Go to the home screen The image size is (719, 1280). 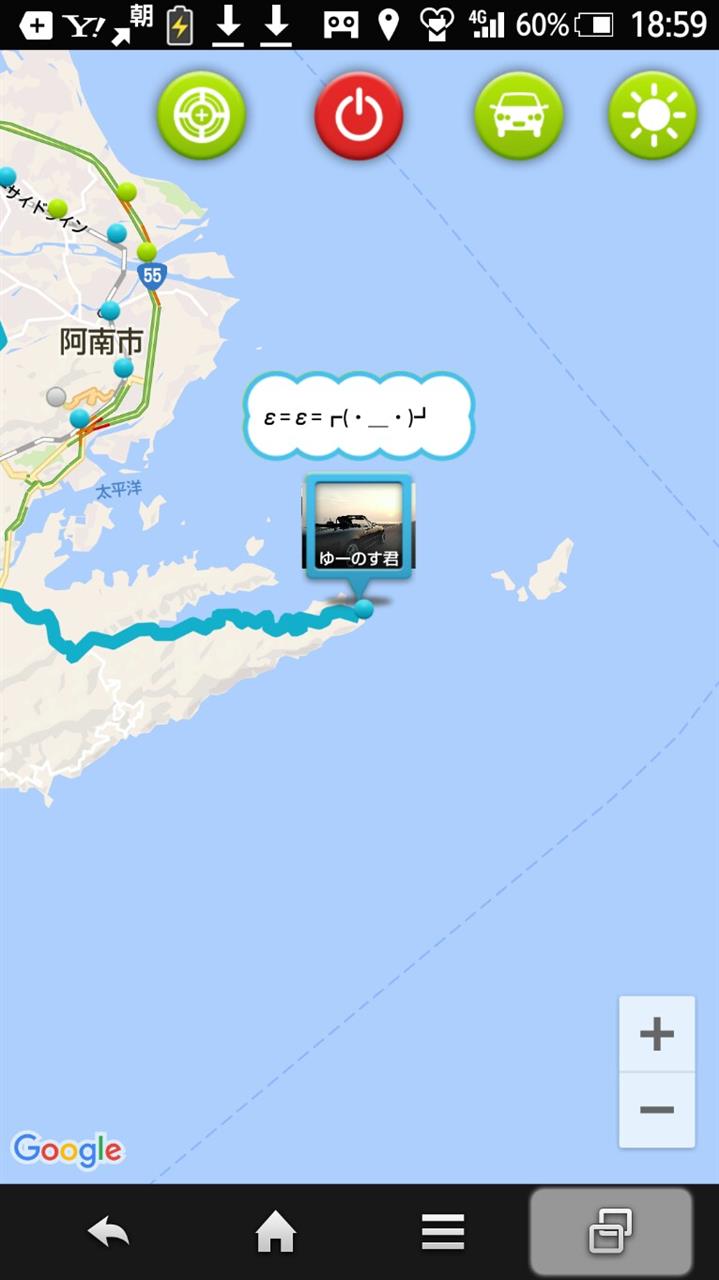coord(276,1232)
